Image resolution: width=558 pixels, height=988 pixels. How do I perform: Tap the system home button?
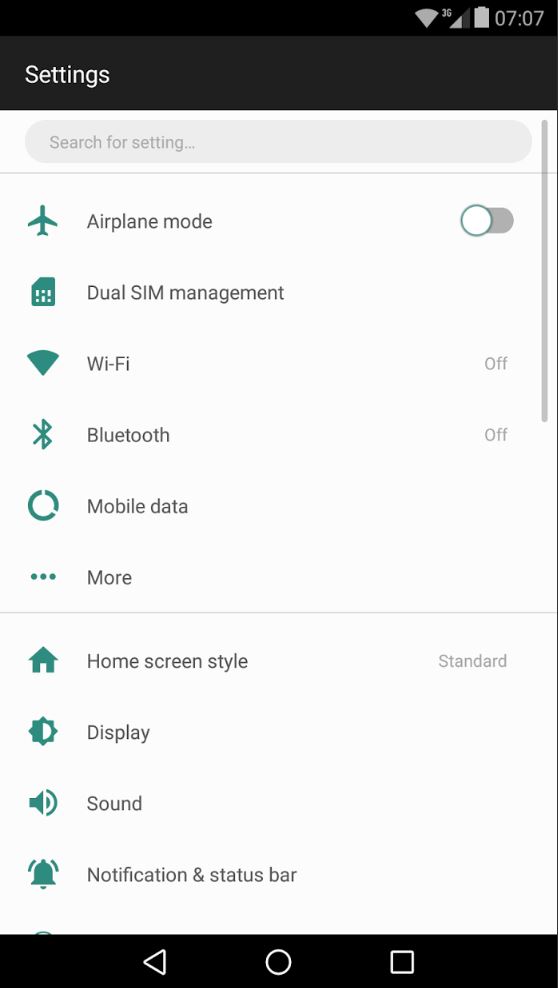(x=278, y=962)
